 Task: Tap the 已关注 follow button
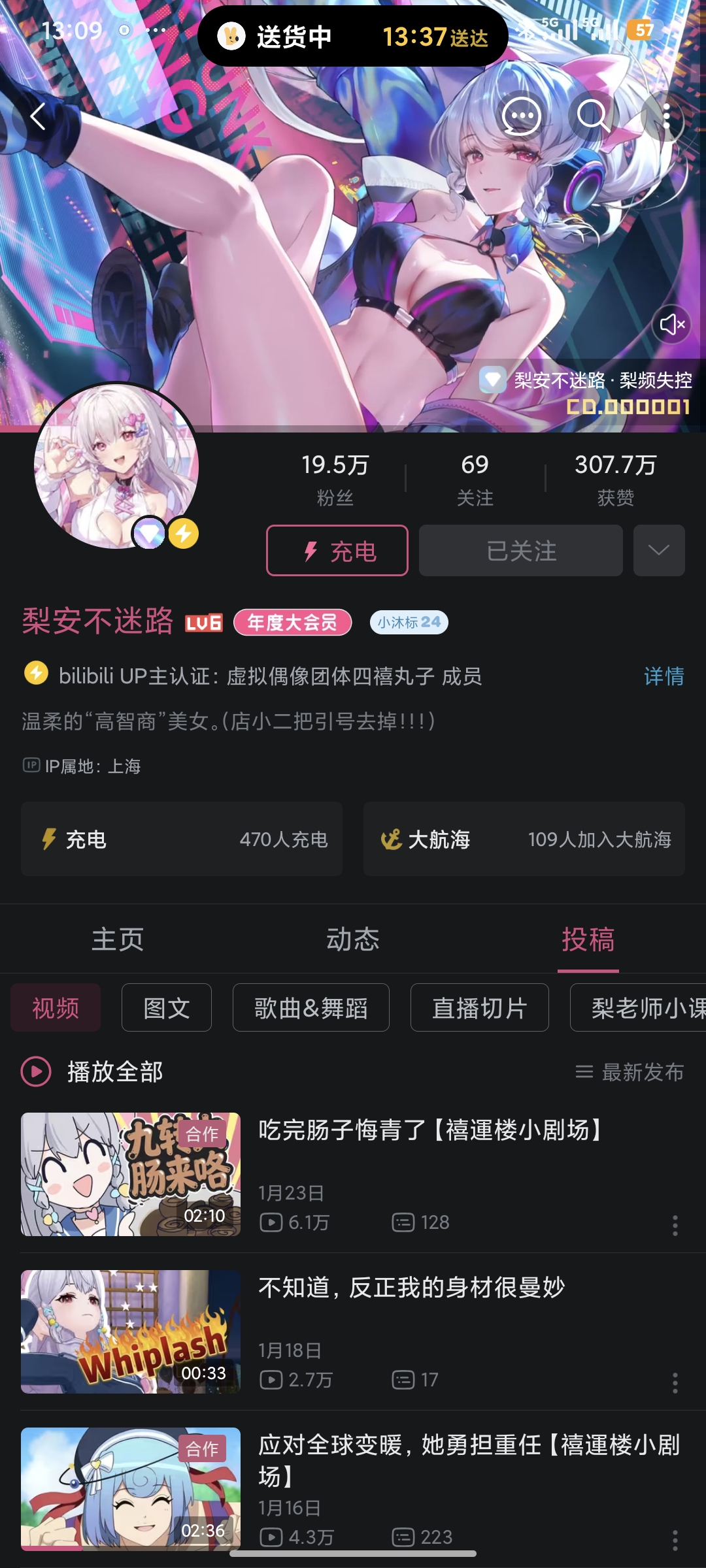(x=520, y=551)
